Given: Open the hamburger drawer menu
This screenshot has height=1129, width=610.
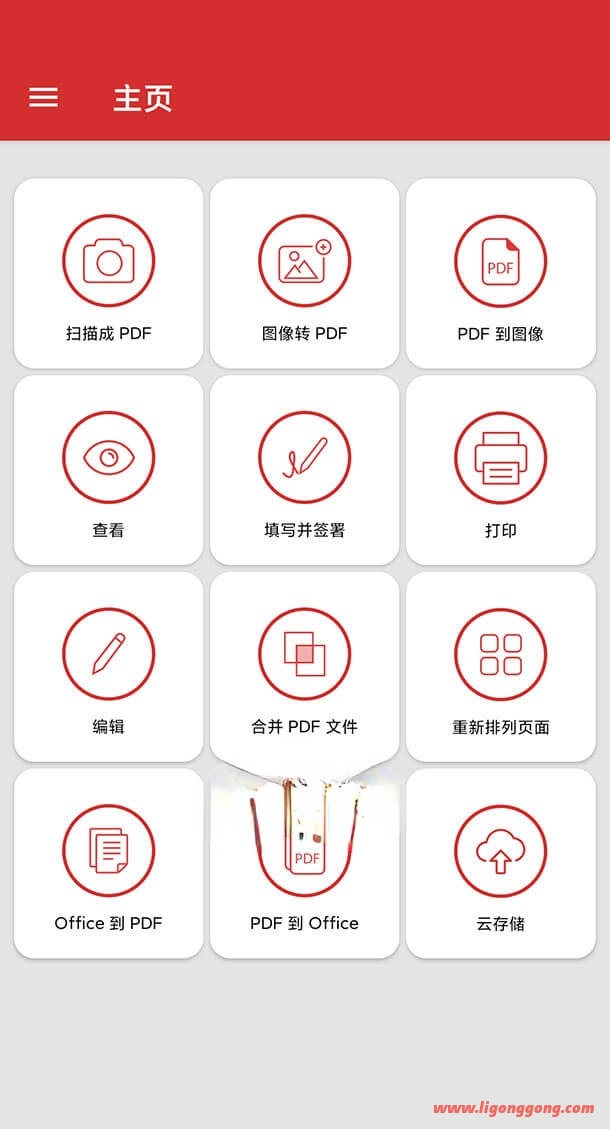Looking at the screenshot, I should click(x=43, y=98).
